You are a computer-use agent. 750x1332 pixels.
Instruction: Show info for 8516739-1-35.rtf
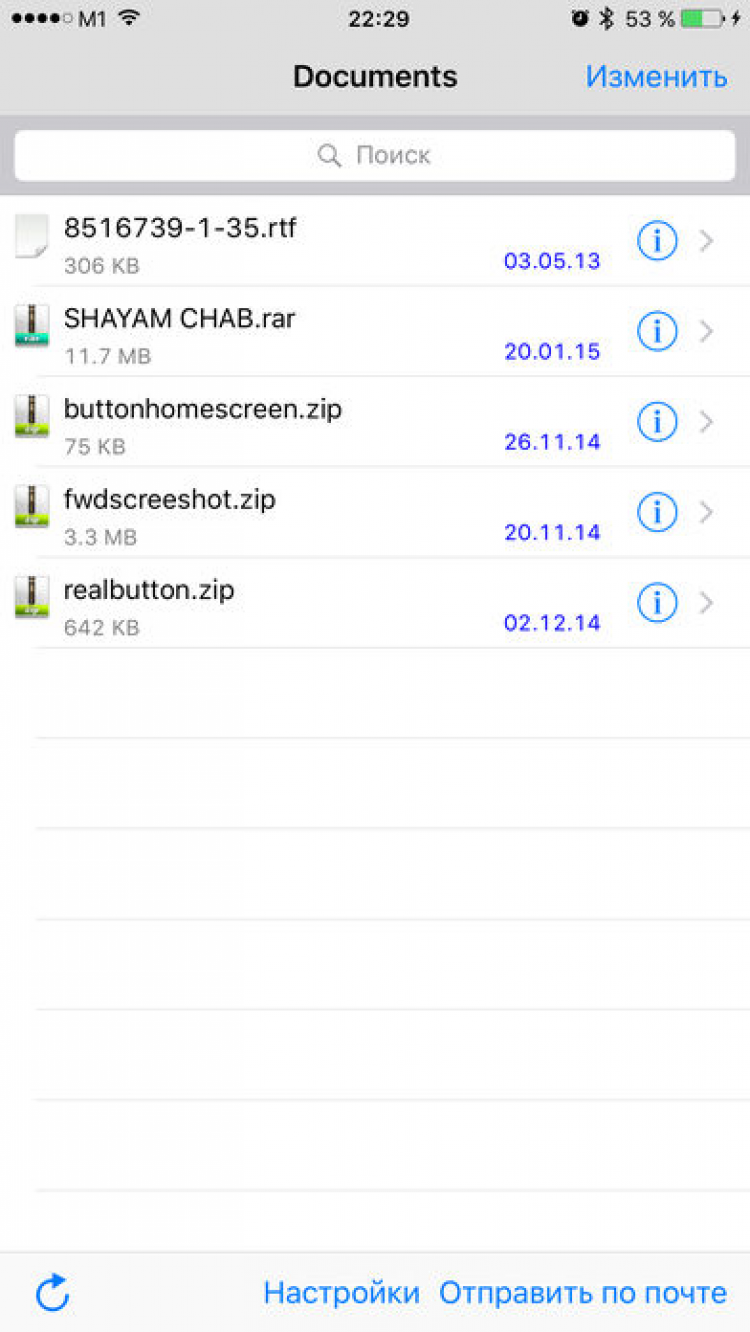click(x=657, y=241)
